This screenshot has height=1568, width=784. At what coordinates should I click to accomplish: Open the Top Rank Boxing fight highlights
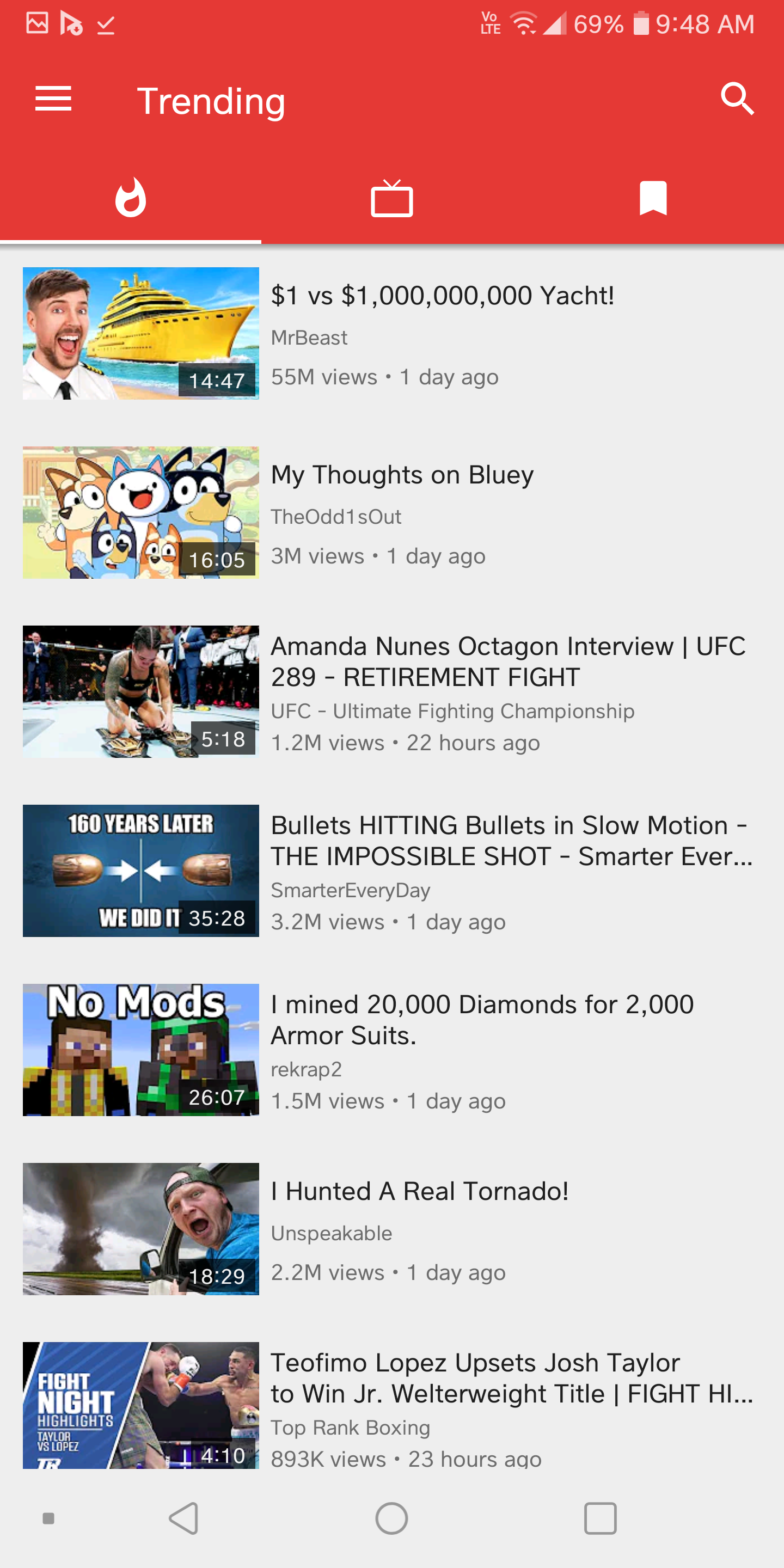coord(140,1406)
